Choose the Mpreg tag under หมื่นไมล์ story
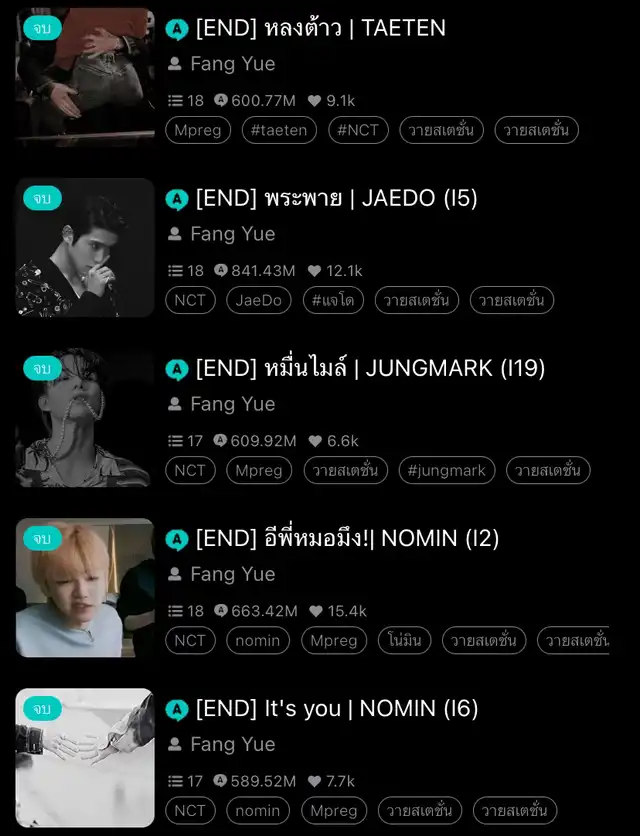This screenshot has width=640, height=836. pos(259,470)
